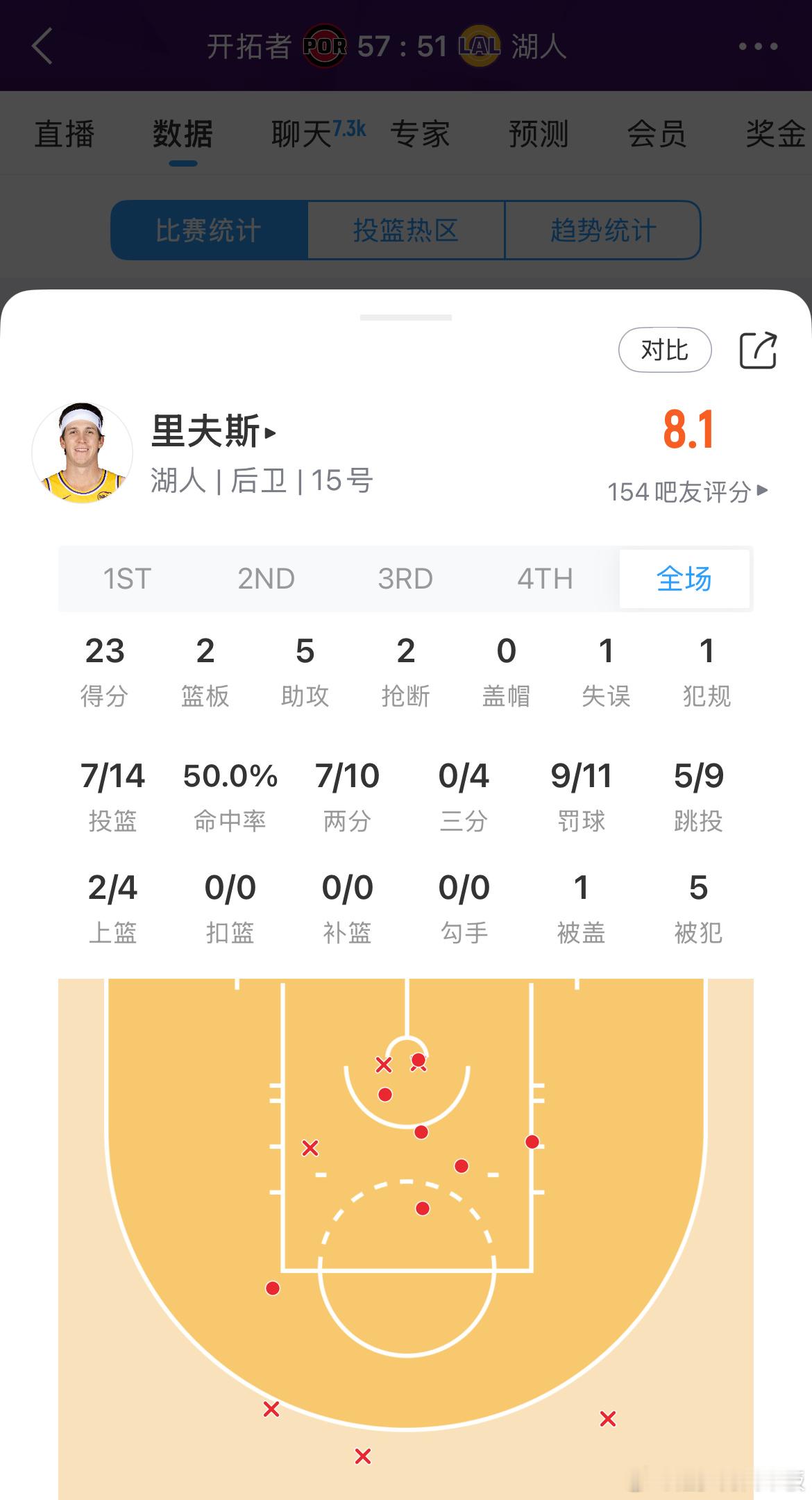Image resolution: width=812 pixels, height=1500 pixels.
Task: Select the 4TH quarter stats view
Action: click(545, 579)
